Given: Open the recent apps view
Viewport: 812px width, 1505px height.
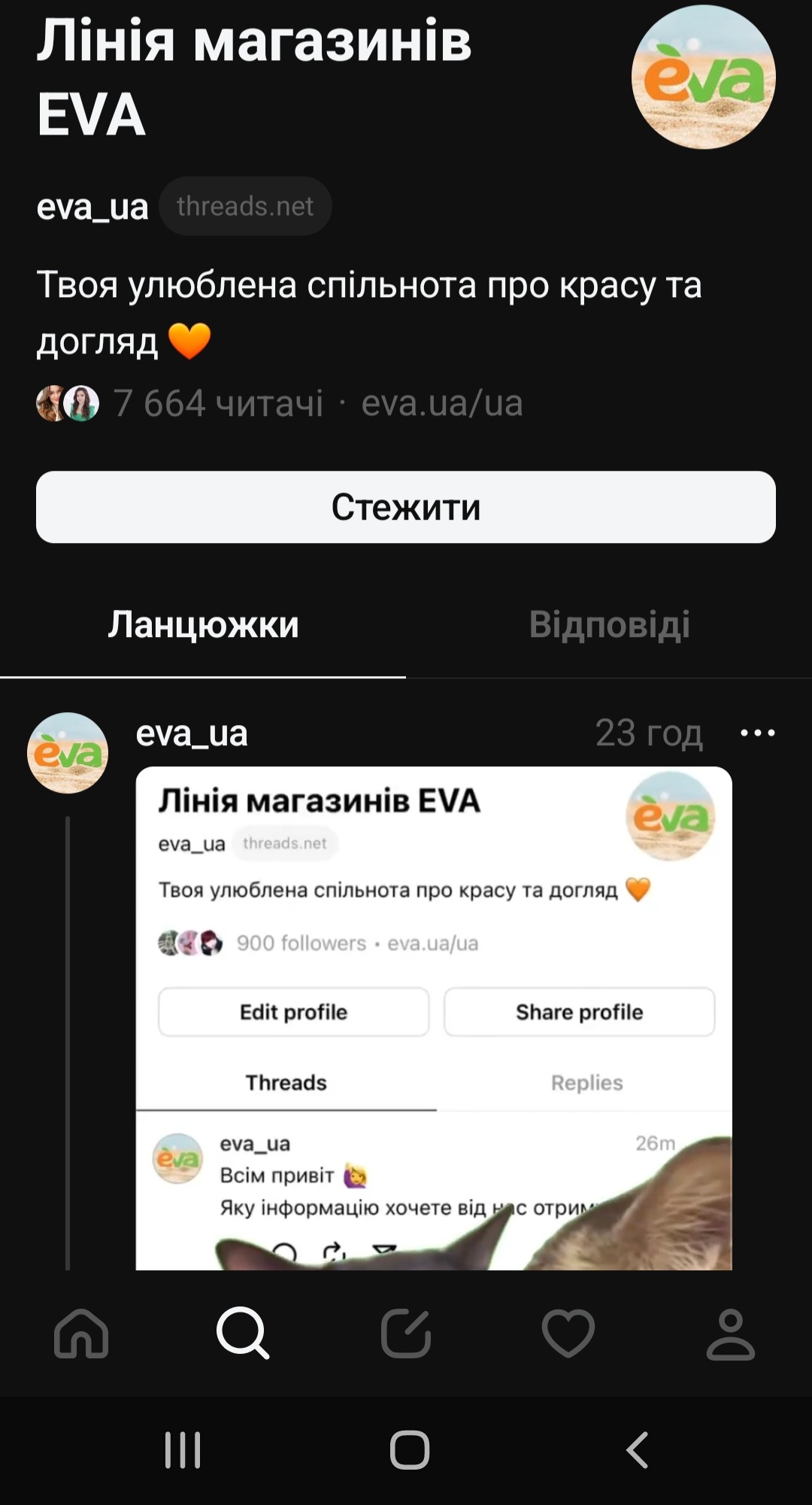Looking at the screenshot, I should click(183, 1449).
